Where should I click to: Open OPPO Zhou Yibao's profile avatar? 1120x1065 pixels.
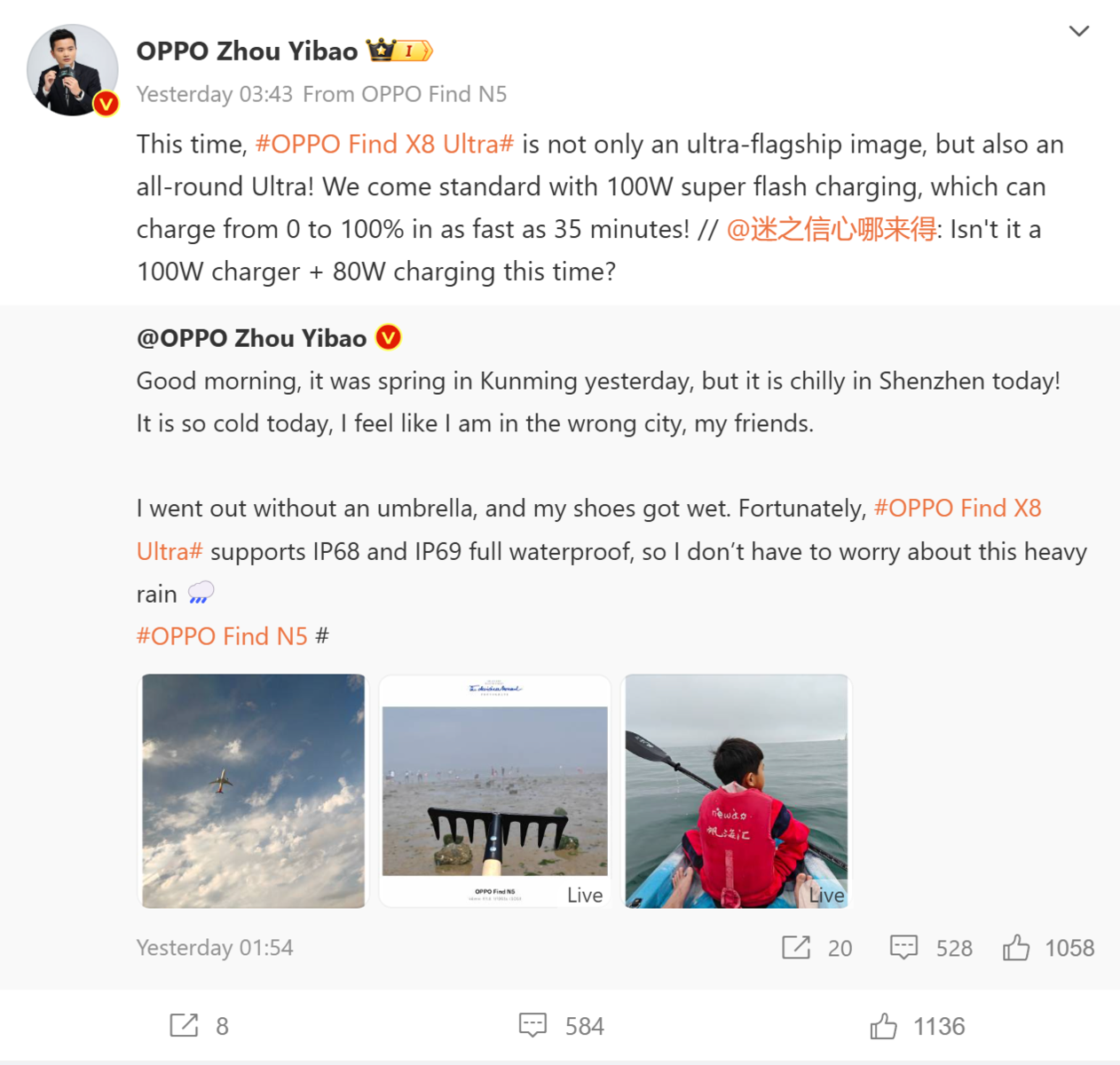pos(73,70)
